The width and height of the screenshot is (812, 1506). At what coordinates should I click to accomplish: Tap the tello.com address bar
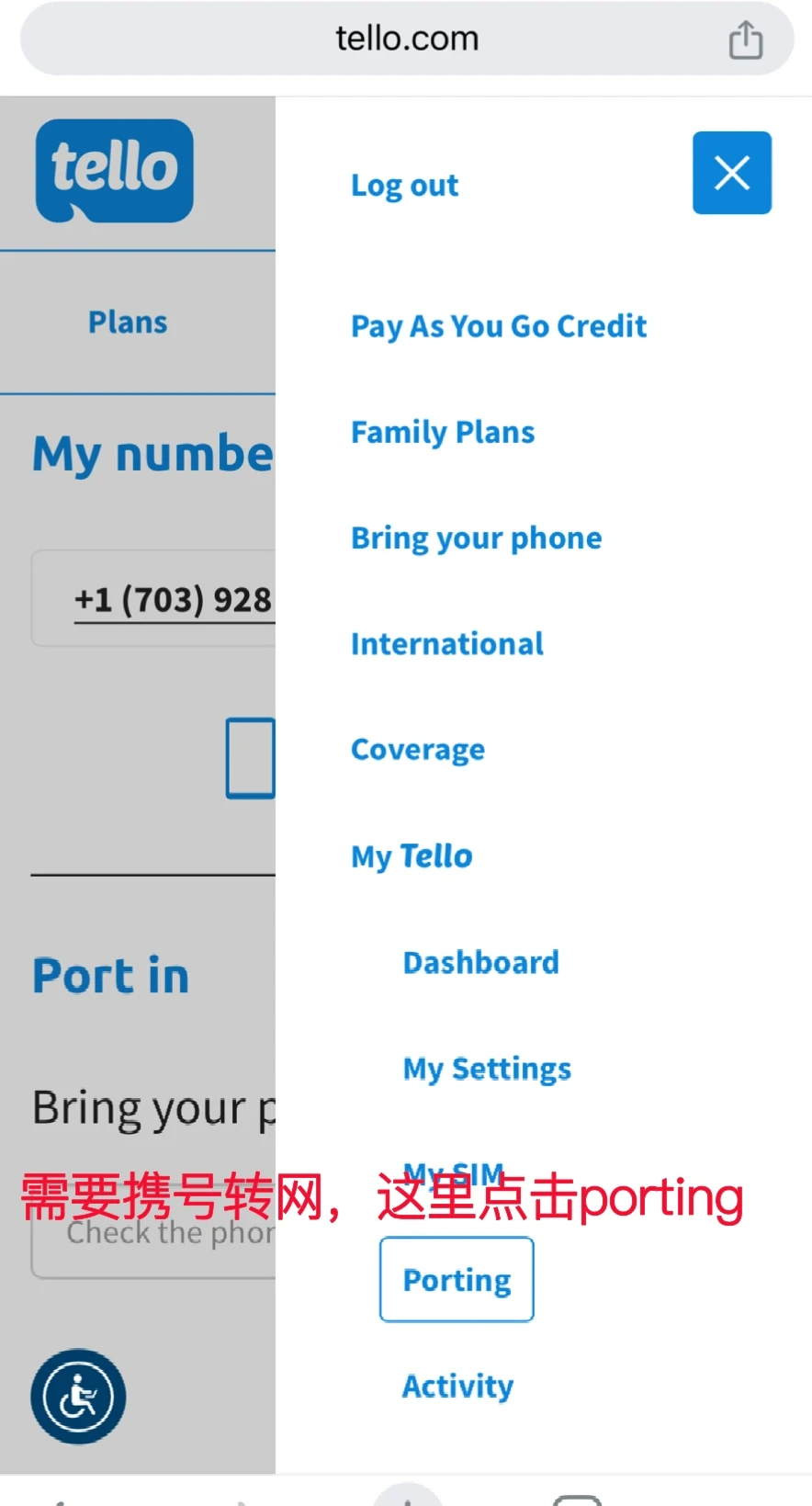pos(406,40)
